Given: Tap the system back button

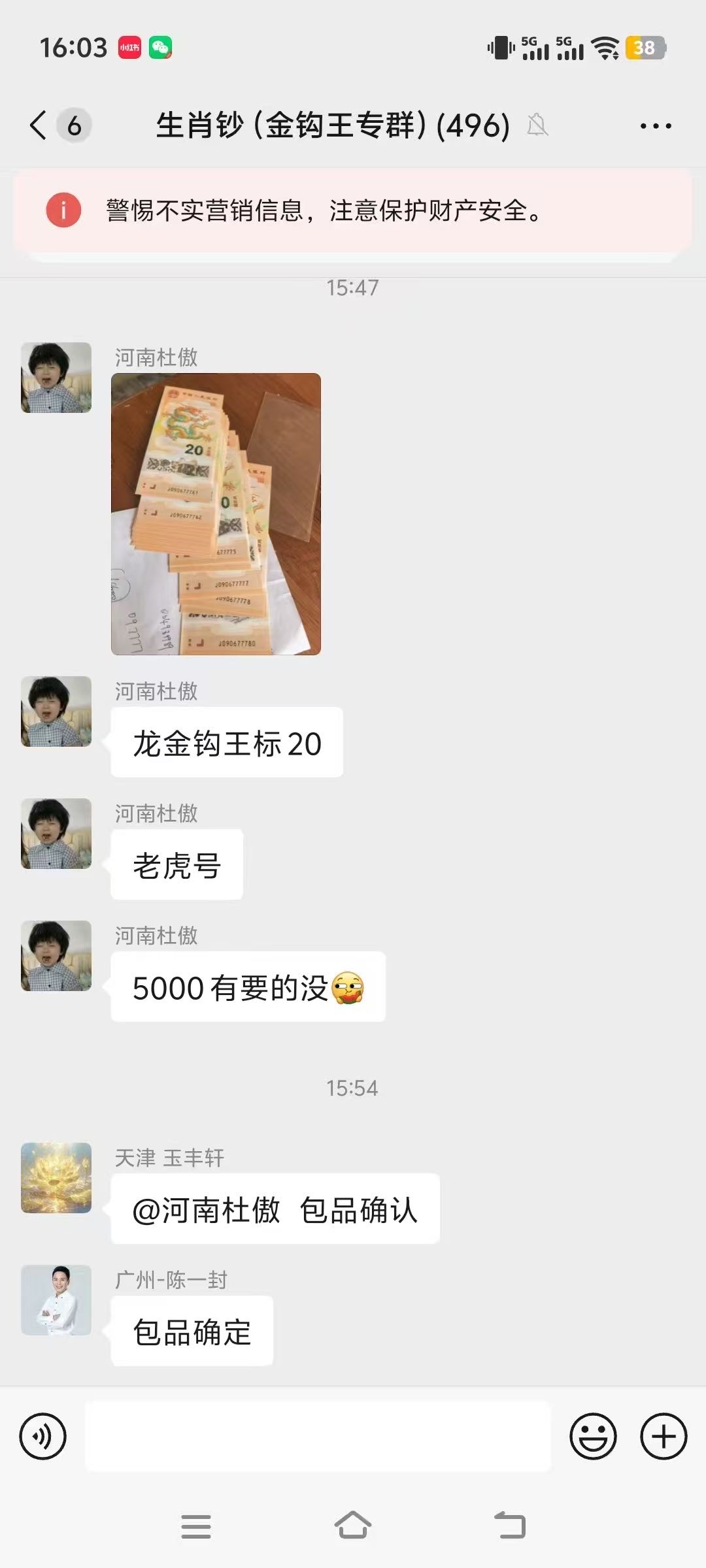Looking at the screenshot, I should click(510, 1526).
